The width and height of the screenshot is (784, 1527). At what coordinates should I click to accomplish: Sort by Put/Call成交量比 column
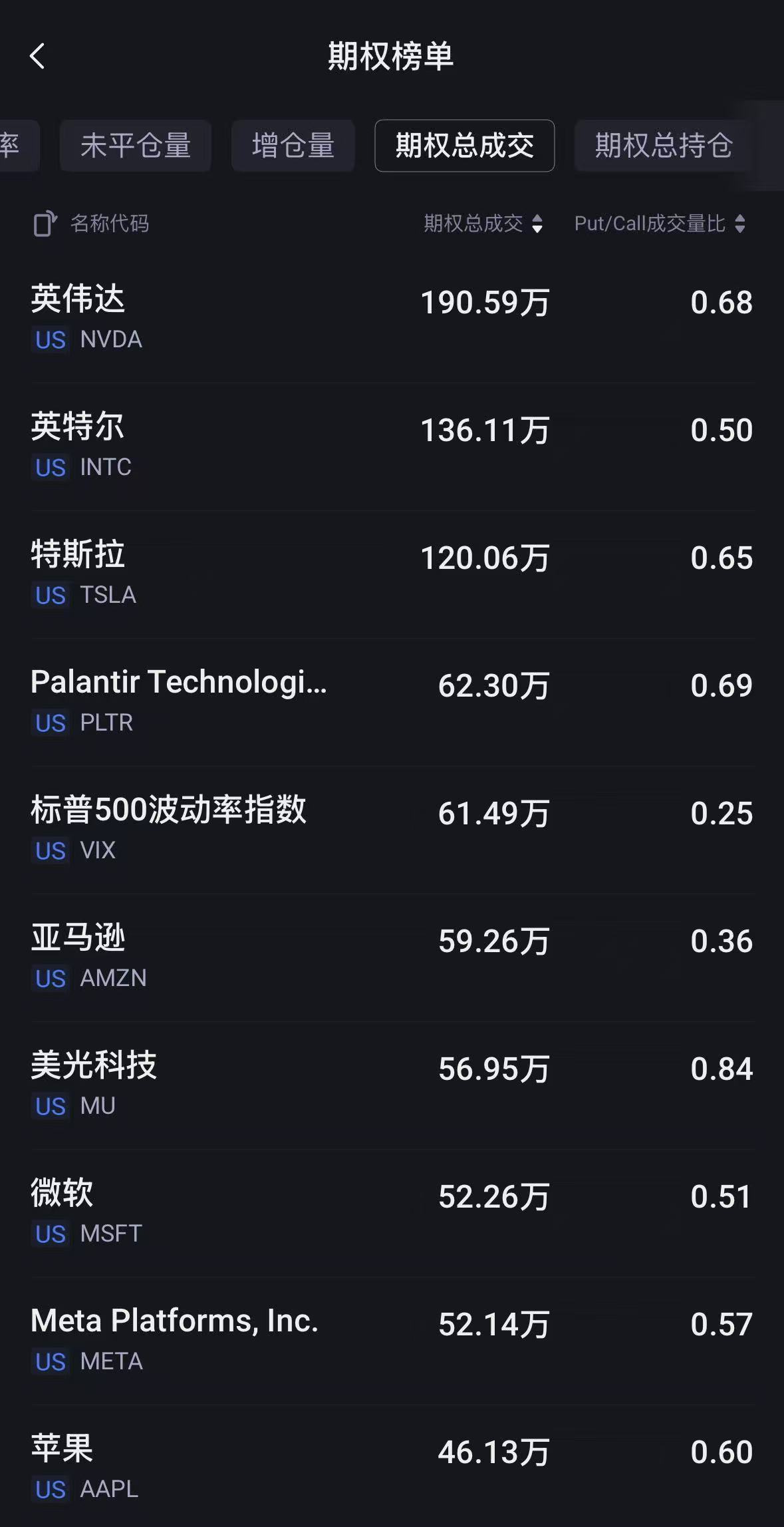pos(660,224)
